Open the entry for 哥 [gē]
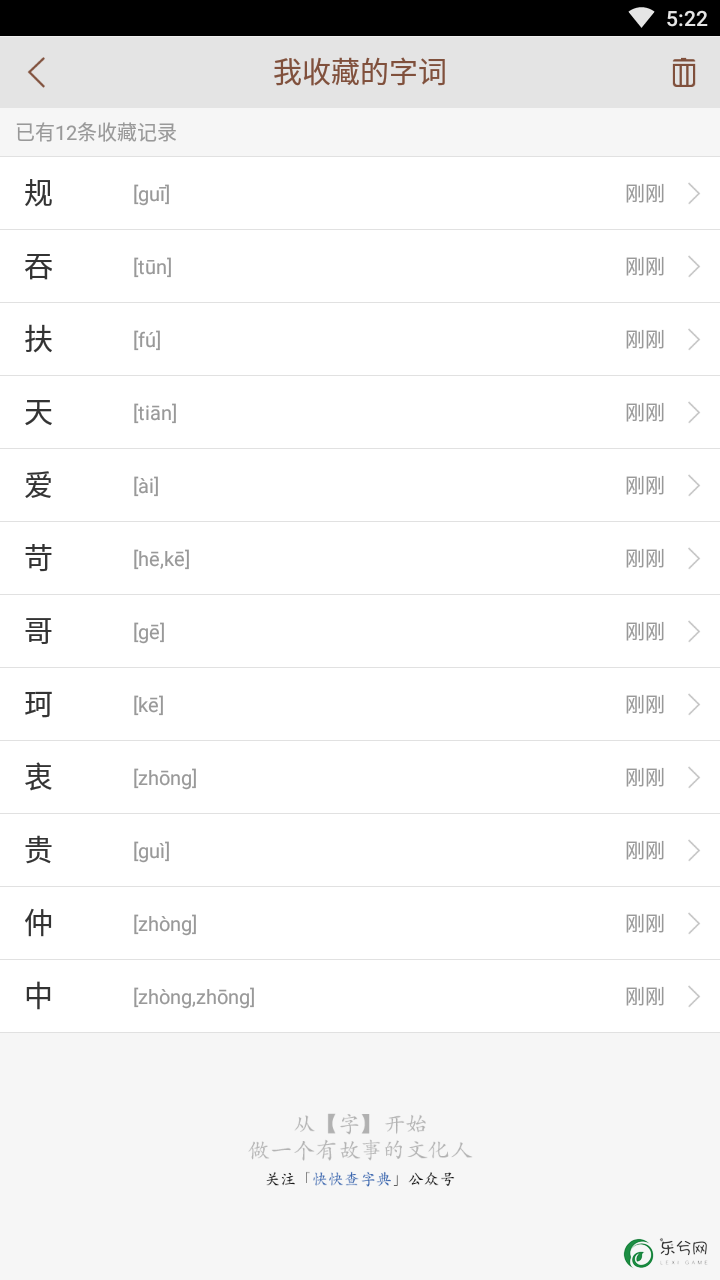 click(x=360, y=631)
